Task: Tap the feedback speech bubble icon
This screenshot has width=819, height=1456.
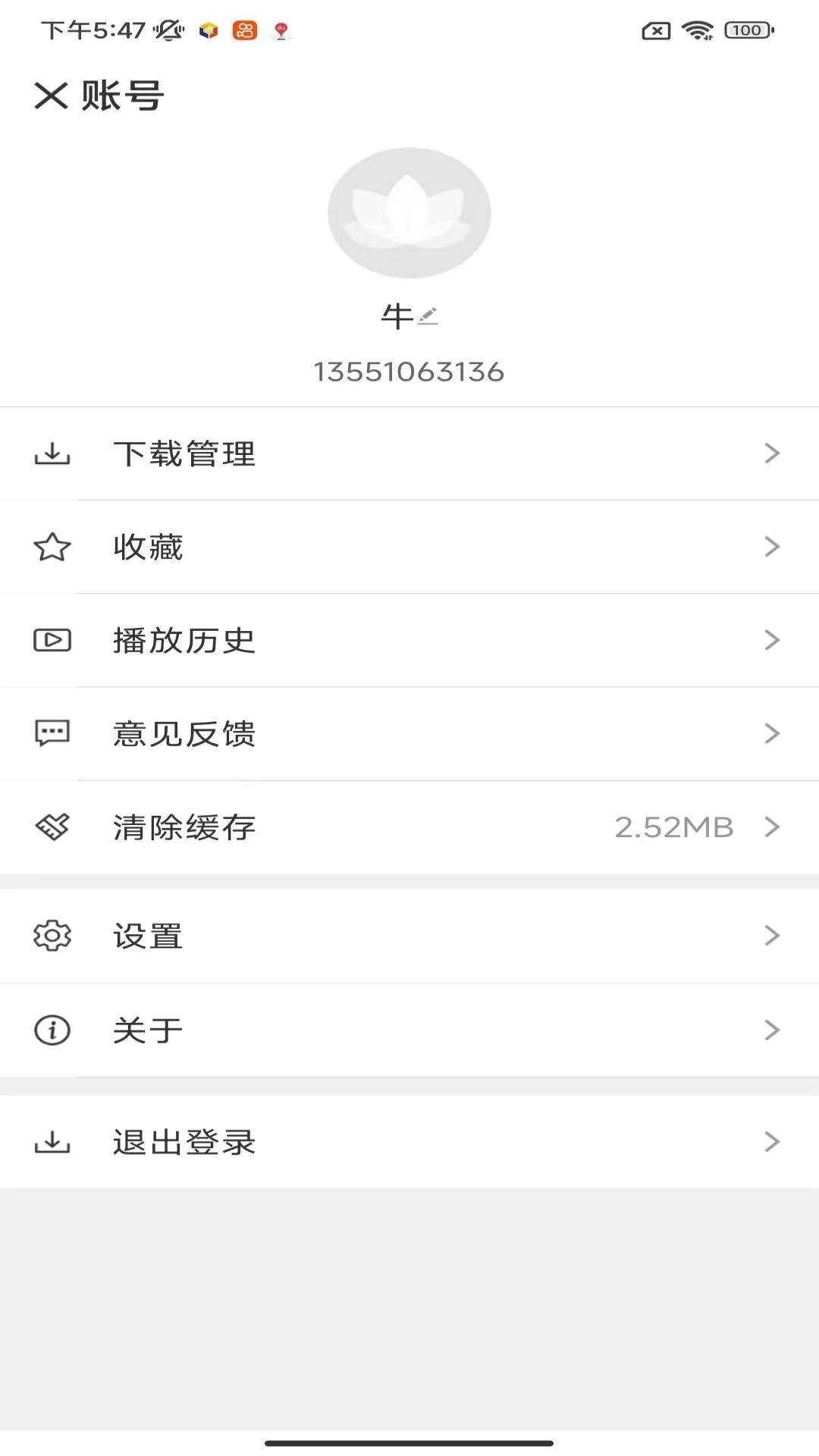Action: (51, 733)
